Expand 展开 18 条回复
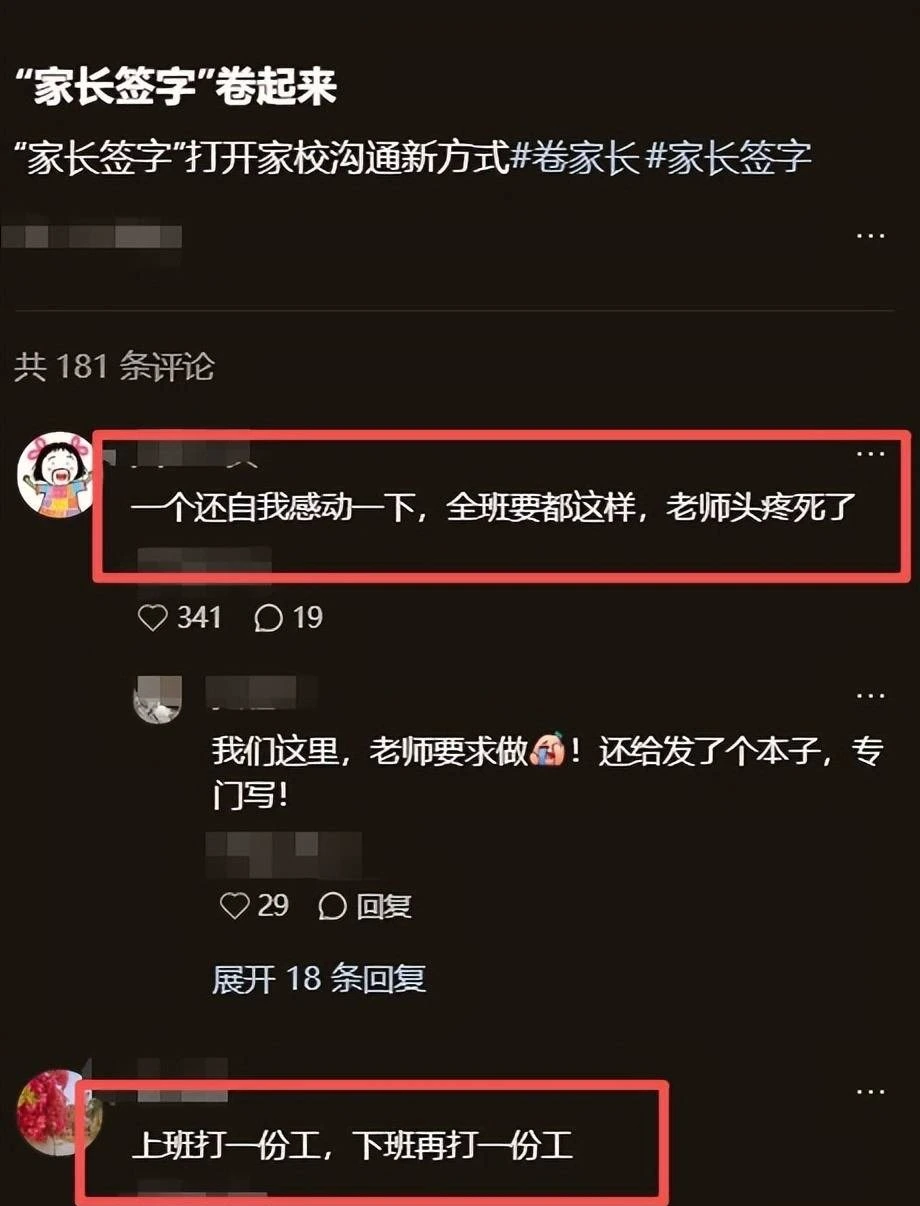The image size is (920, 1206). (319, 978)
